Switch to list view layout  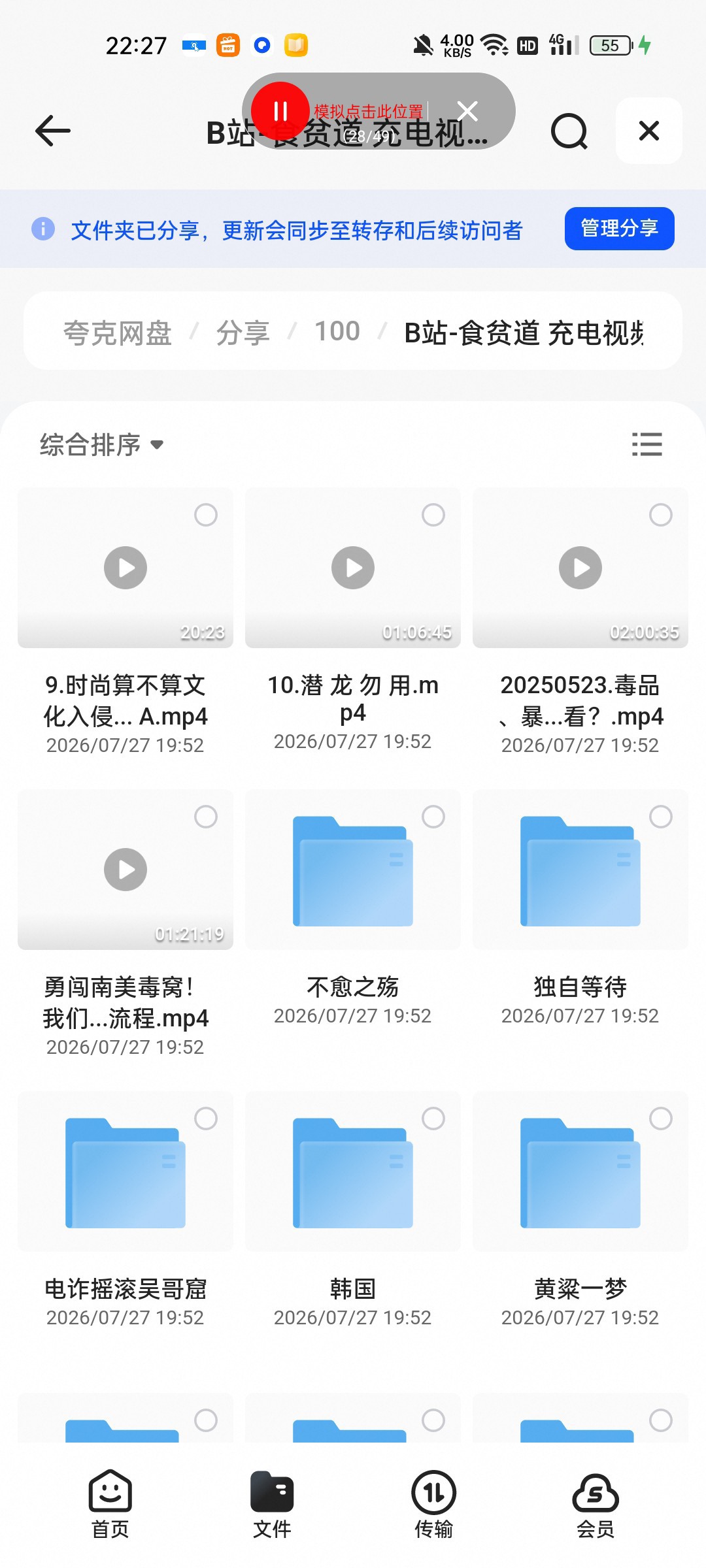pyautogui.click(x=647, y=444)
